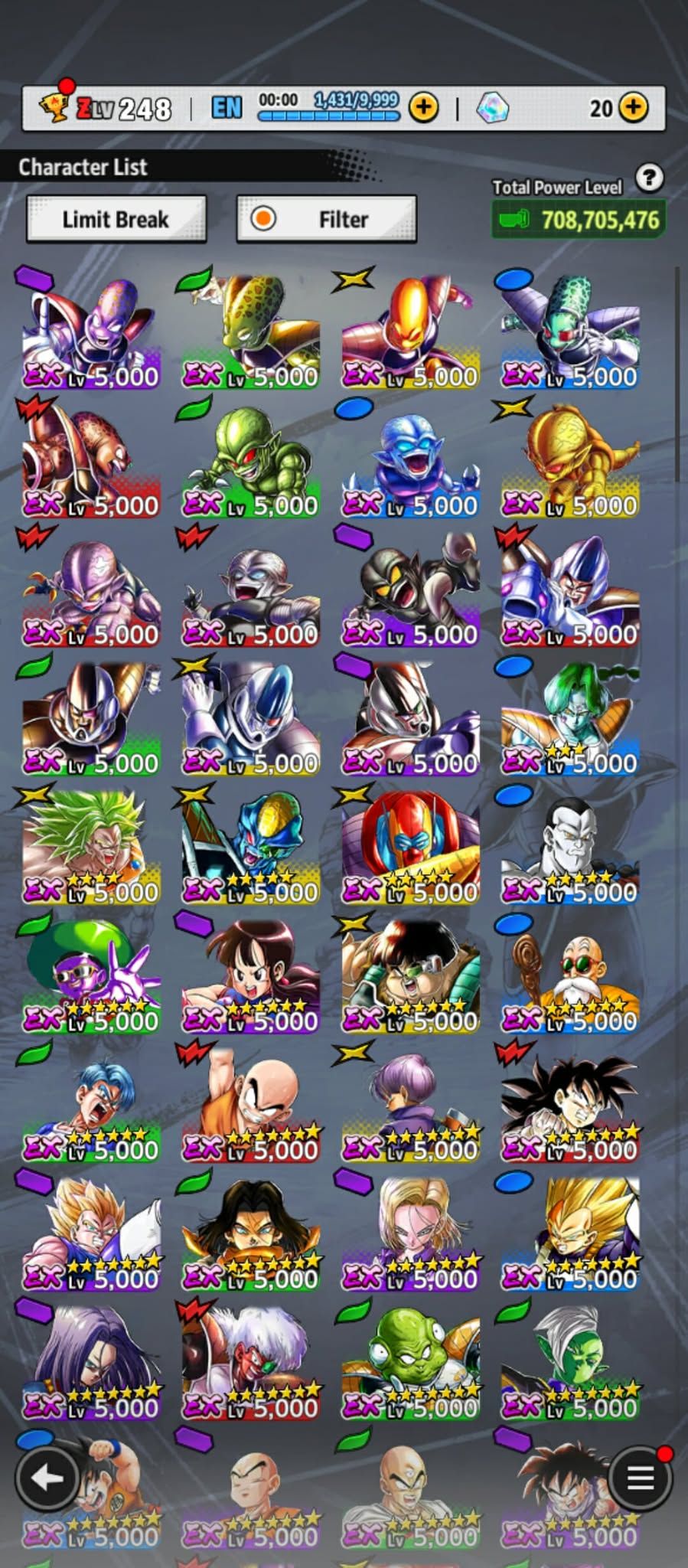Open the Limit Break screen
The height and width of the screenshot is (1568, 688).
(116, 219)
